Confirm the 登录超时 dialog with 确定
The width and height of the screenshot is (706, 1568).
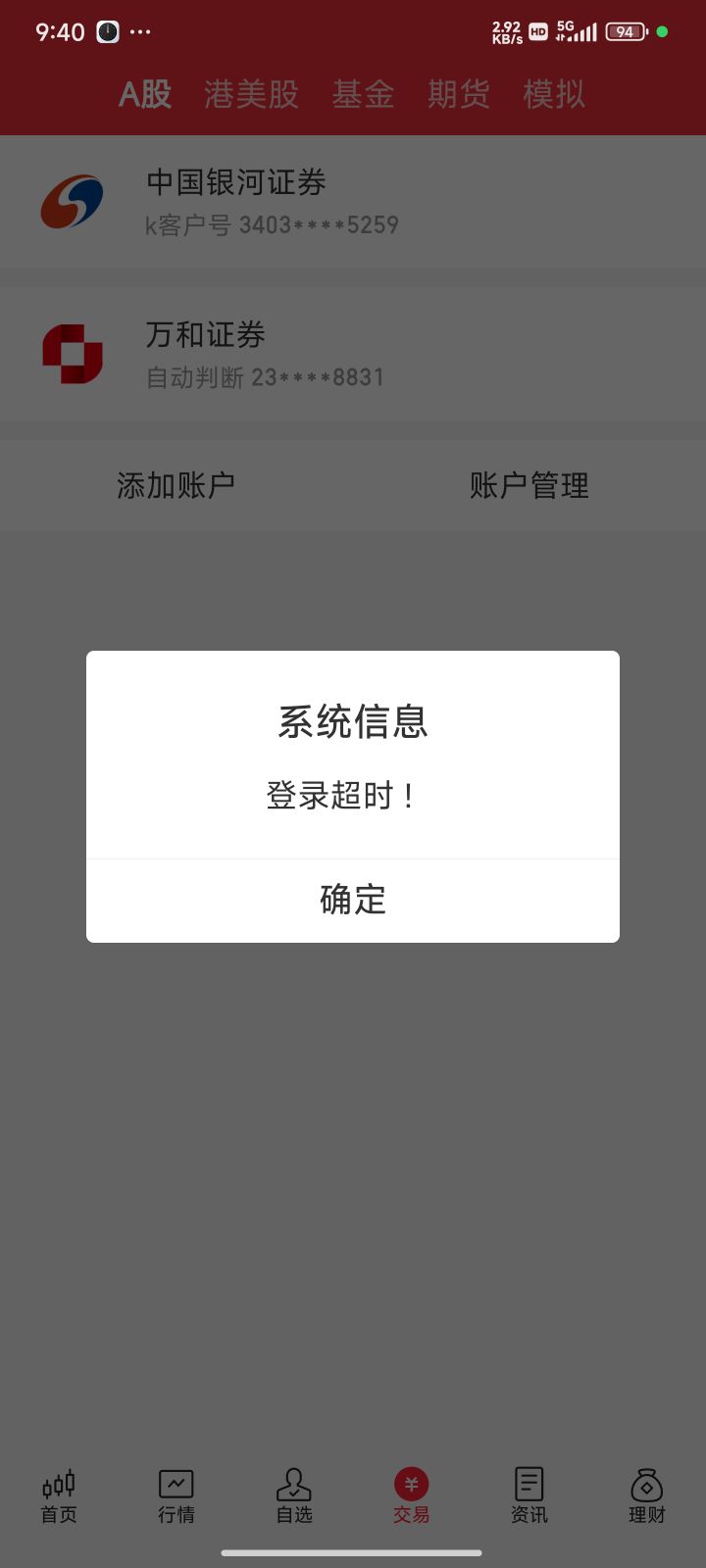tap(353, 901)
